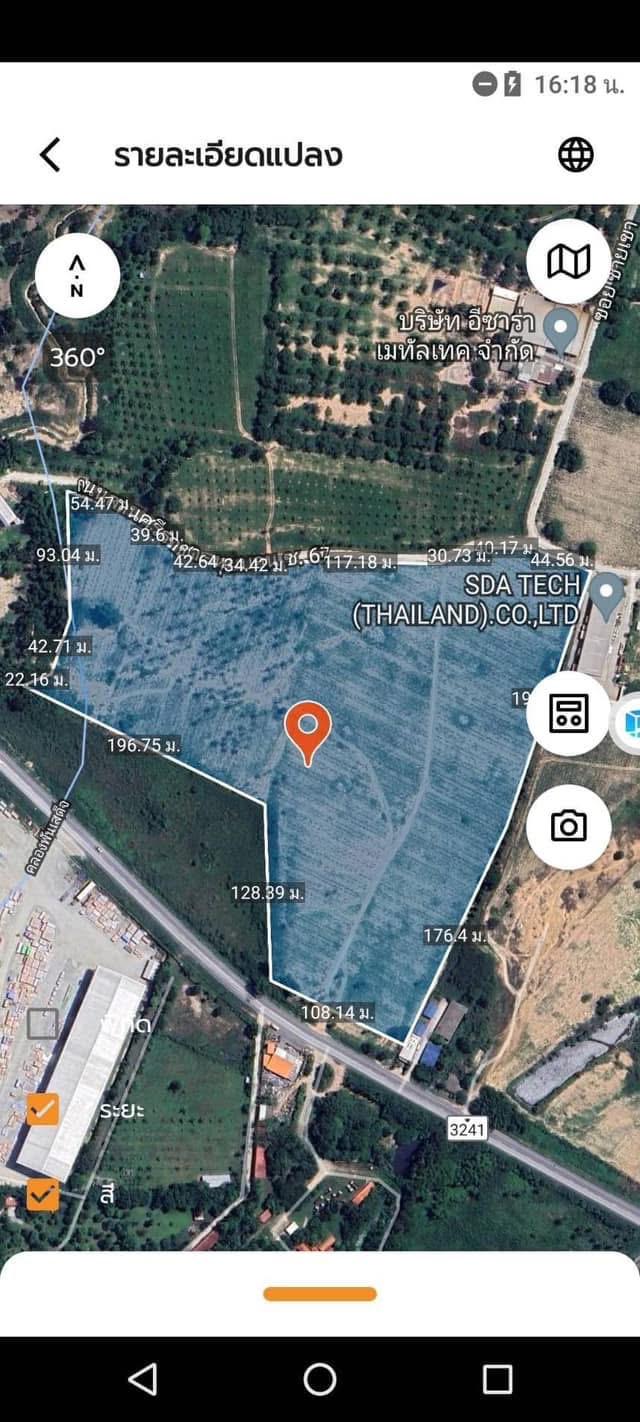Uncheck the ระยะ checkbox
The height and width of the screenshot is (1422, 640).
click(43, 1109)
